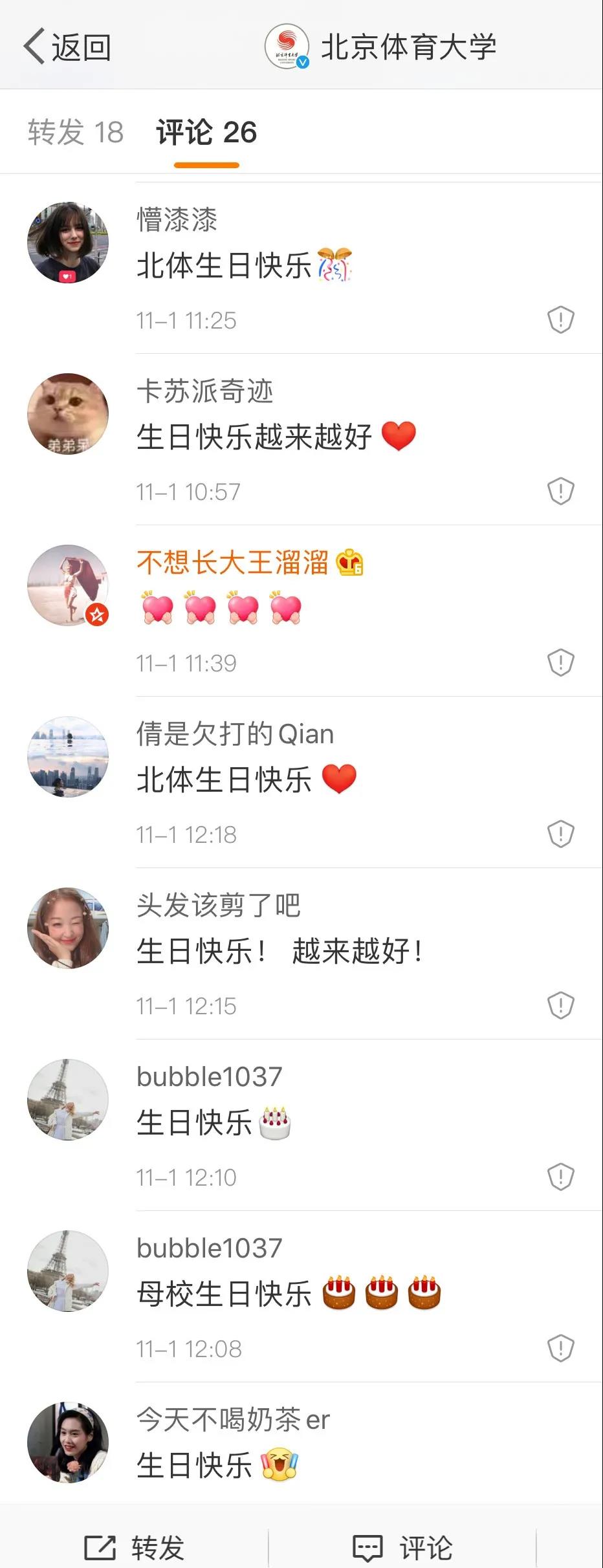Viewport: 603px width, 1568px height.
Task: Switch to the 转发 18 tab
Action: coord(75,133)
